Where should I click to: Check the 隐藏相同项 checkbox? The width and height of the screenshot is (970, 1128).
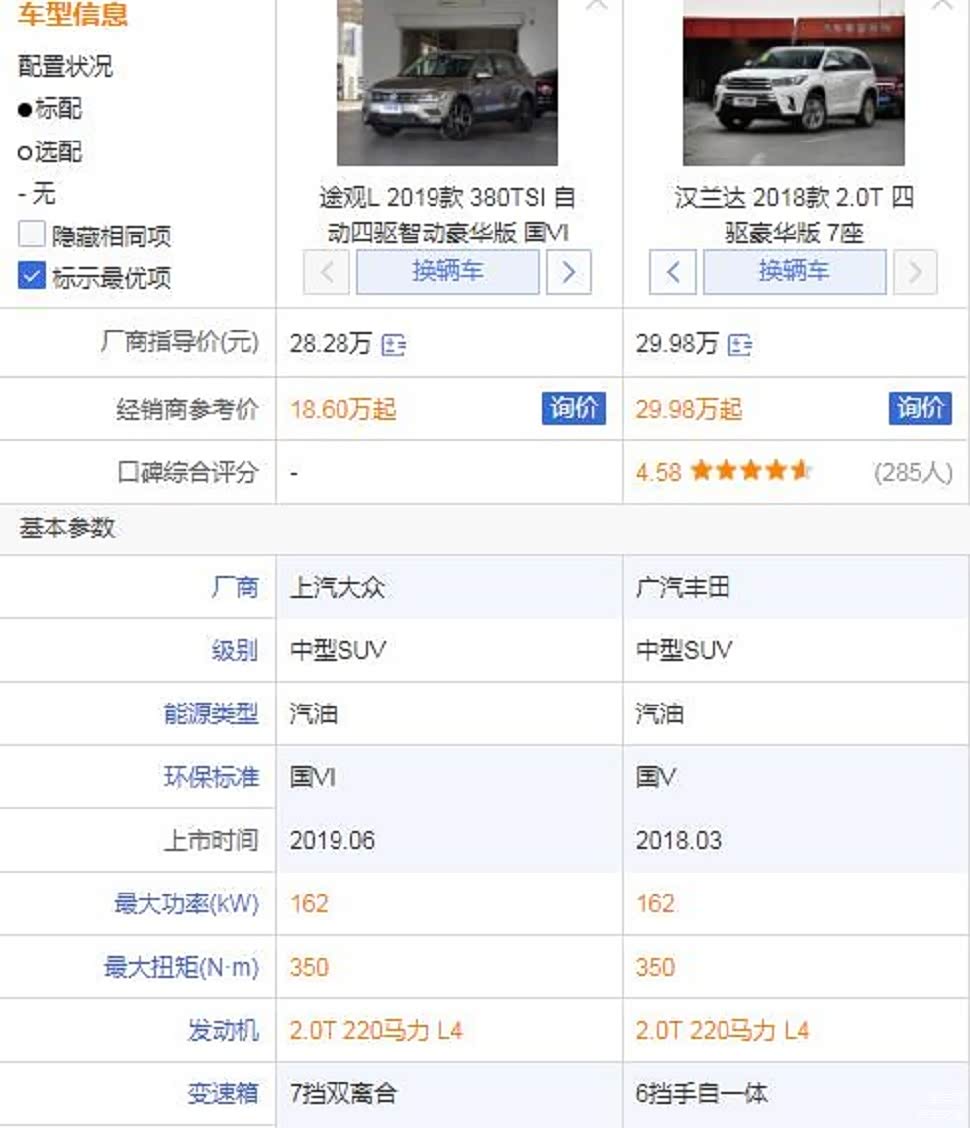point(32,235)
